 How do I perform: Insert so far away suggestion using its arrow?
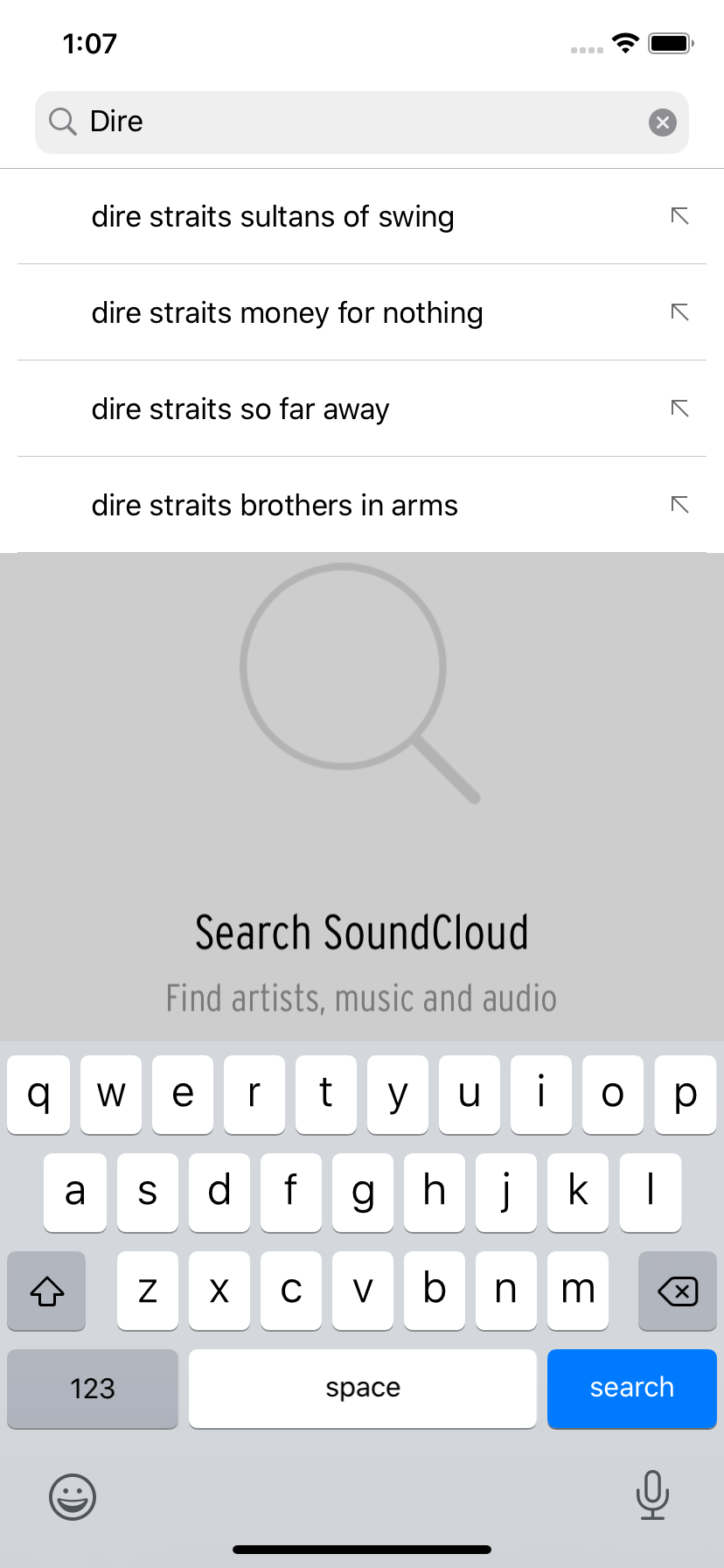tap(679, 409)
